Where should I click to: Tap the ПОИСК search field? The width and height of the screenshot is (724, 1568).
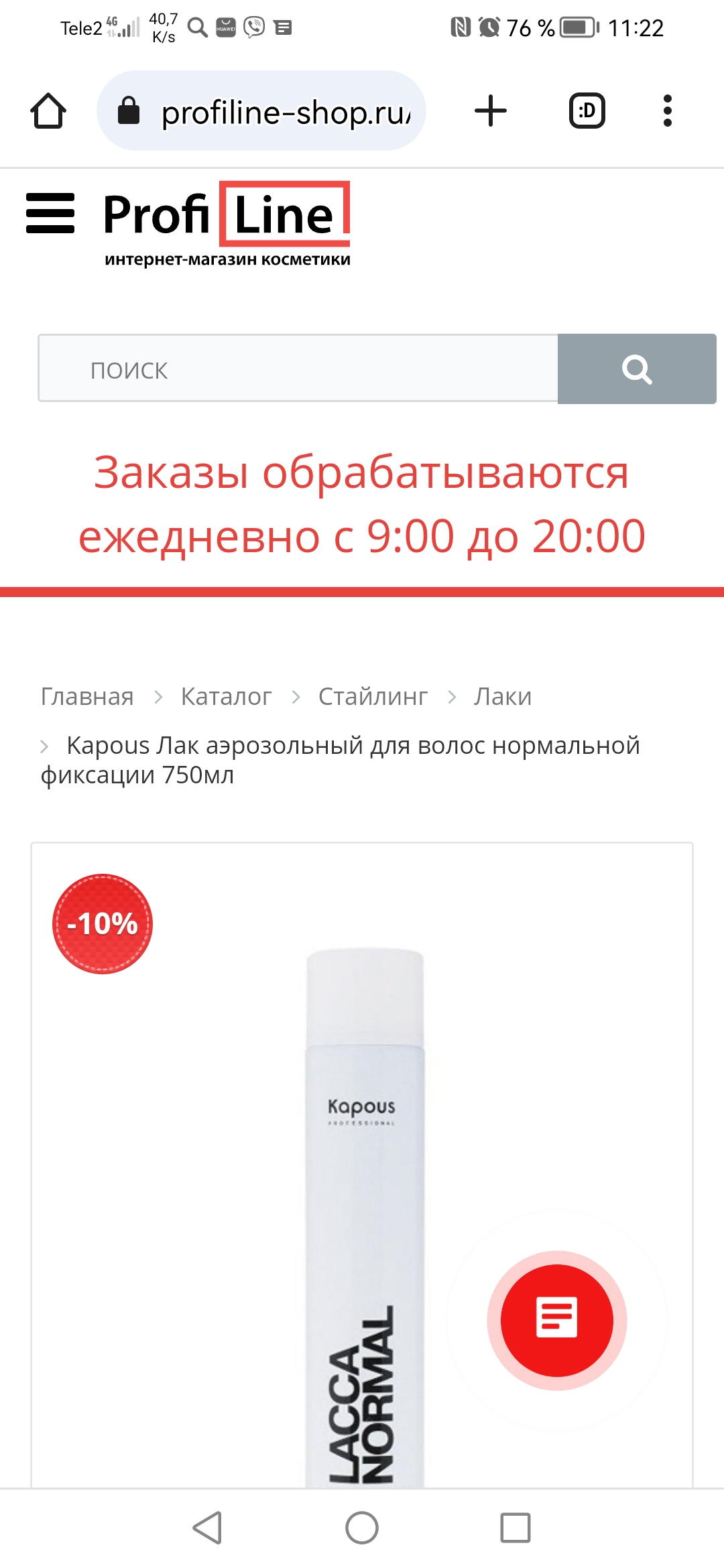[298, 369]
